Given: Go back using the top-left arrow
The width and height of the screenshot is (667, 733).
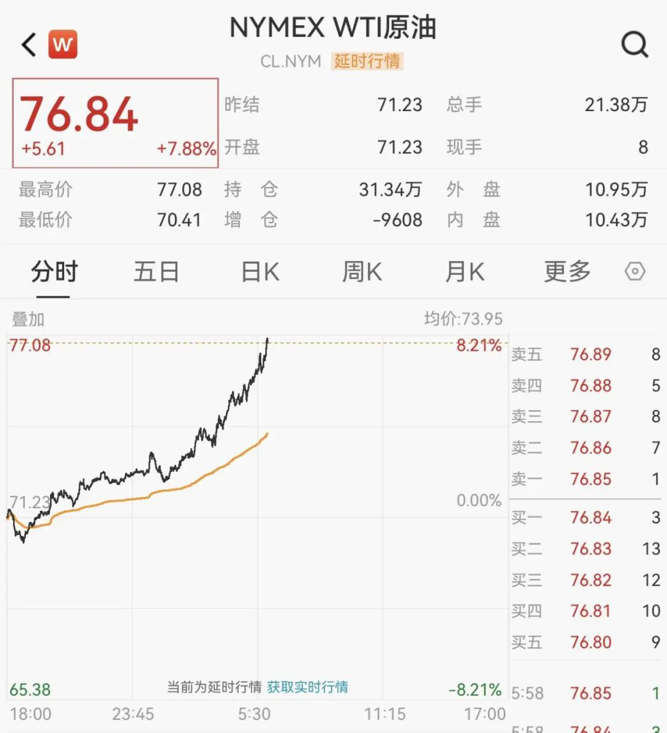Looking at the screenshot, I should tap(28, 44).
